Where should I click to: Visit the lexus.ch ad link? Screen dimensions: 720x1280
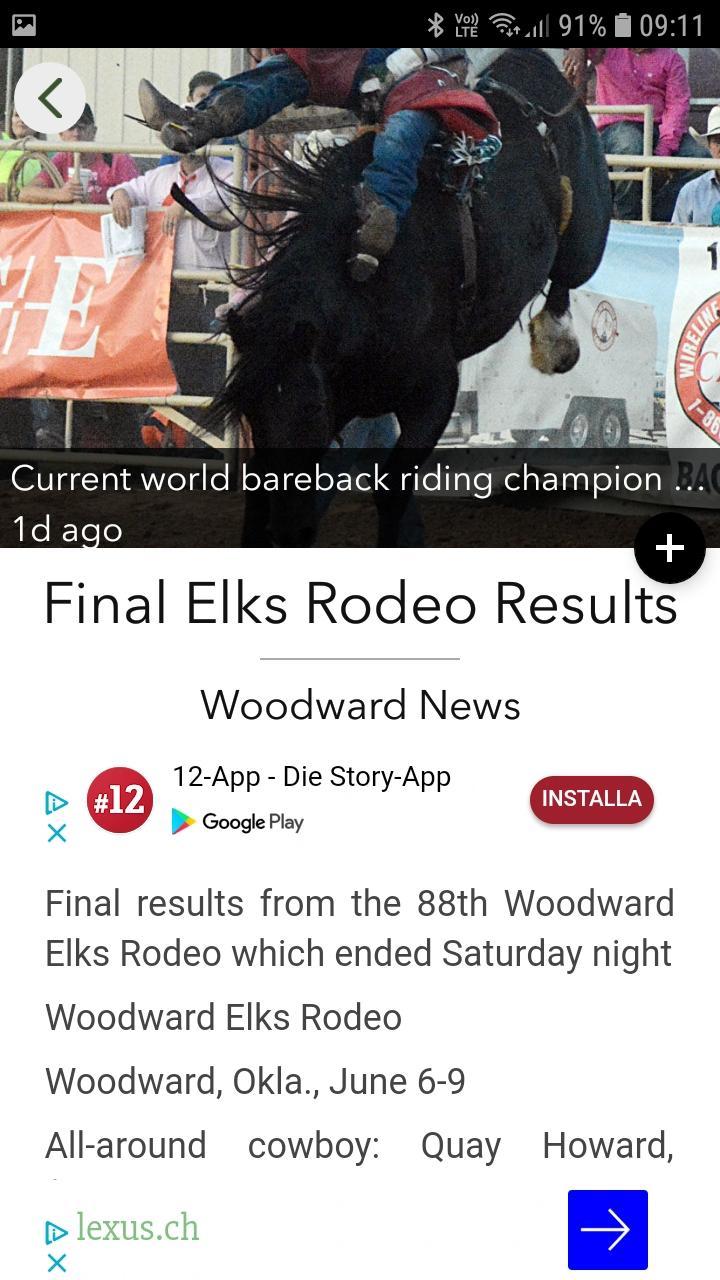138,1228
